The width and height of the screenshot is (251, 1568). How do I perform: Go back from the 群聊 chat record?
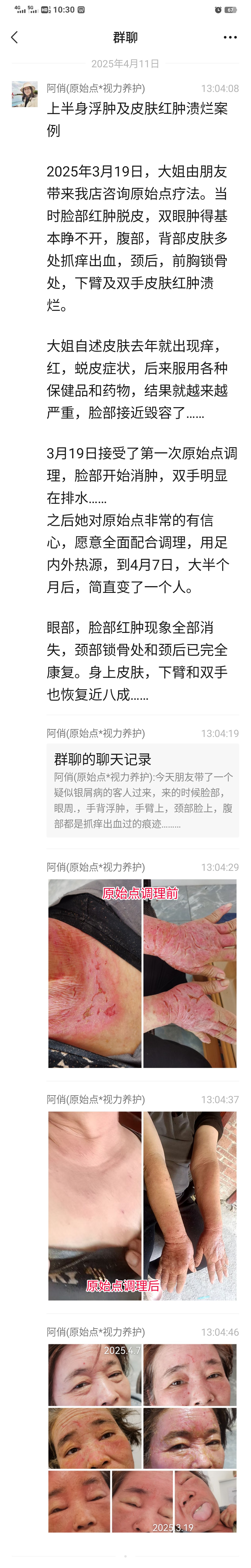tap(15, 38)
